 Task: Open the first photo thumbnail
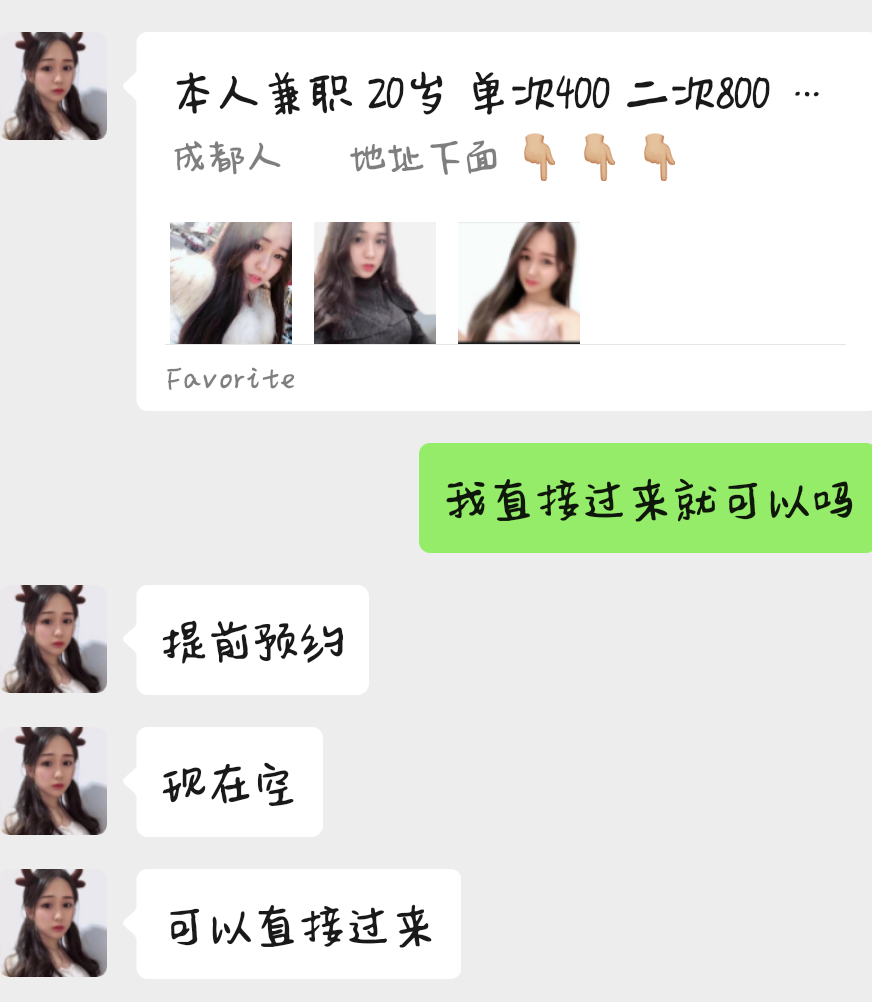(229, 282)
